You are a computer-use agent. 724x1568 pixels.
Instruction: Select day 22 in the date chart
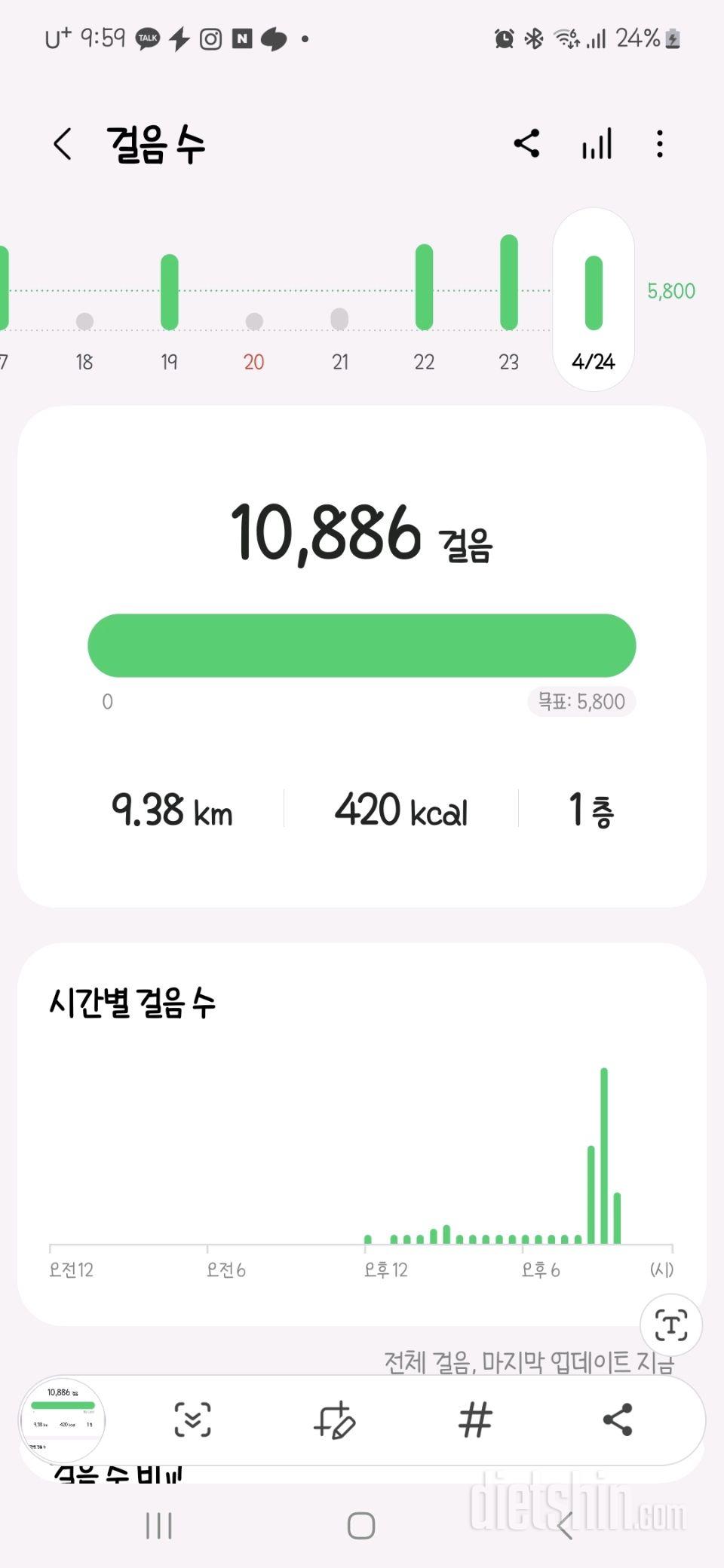pos(425,302)
